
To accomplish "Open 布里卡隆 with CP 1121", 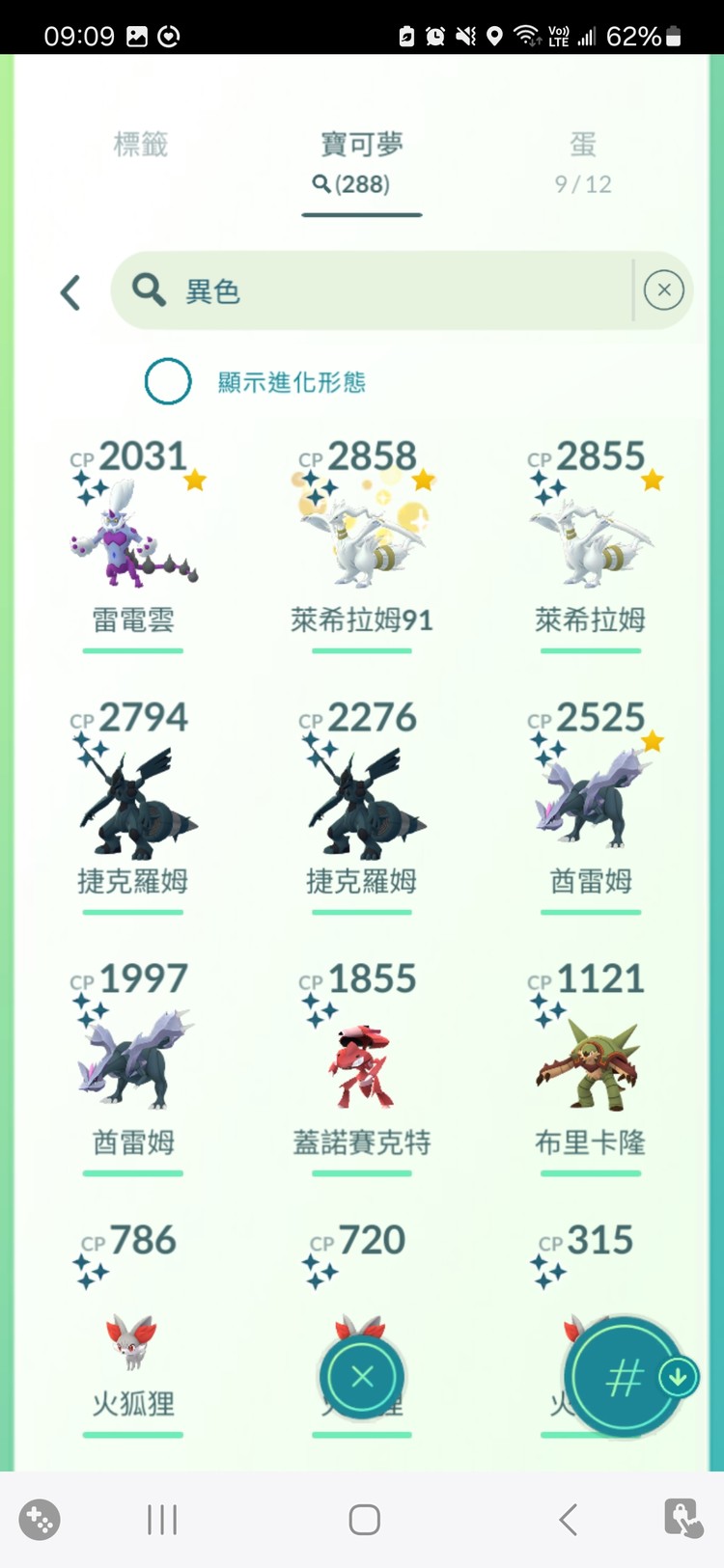I will coord(590,1063).
